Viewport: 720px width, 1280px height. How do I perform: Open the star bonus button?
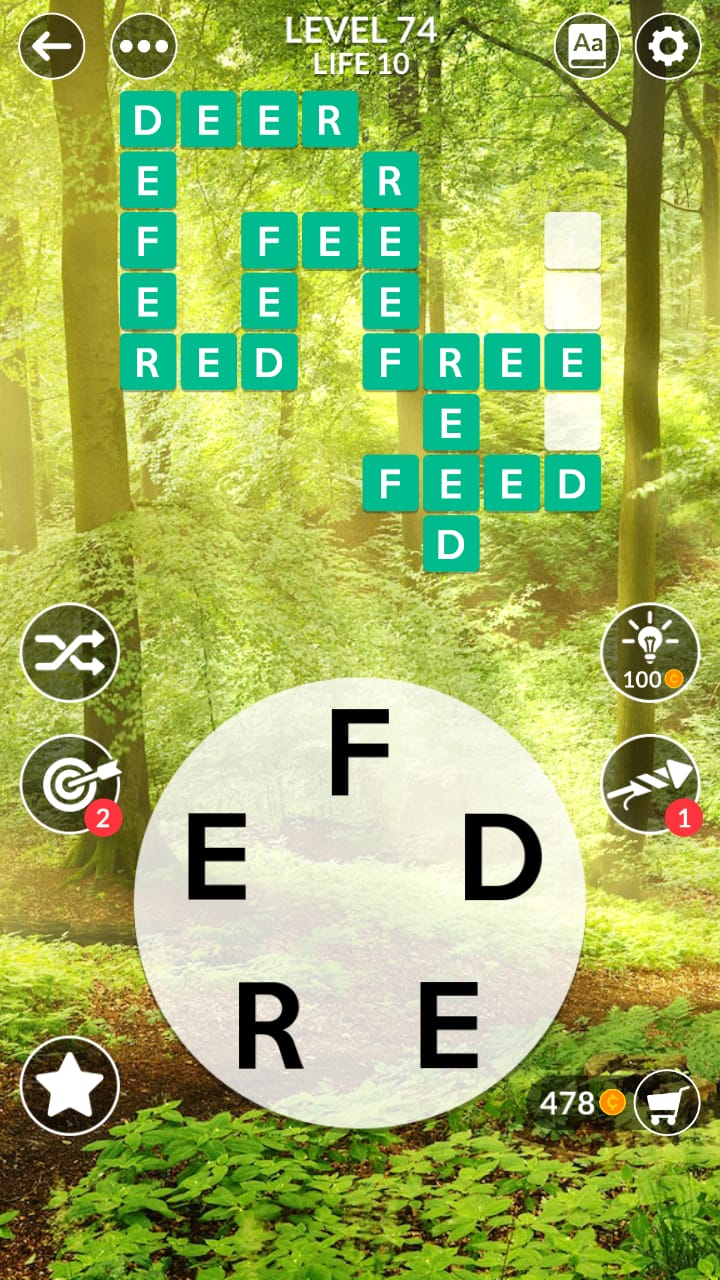click(x=70, y=1086)
